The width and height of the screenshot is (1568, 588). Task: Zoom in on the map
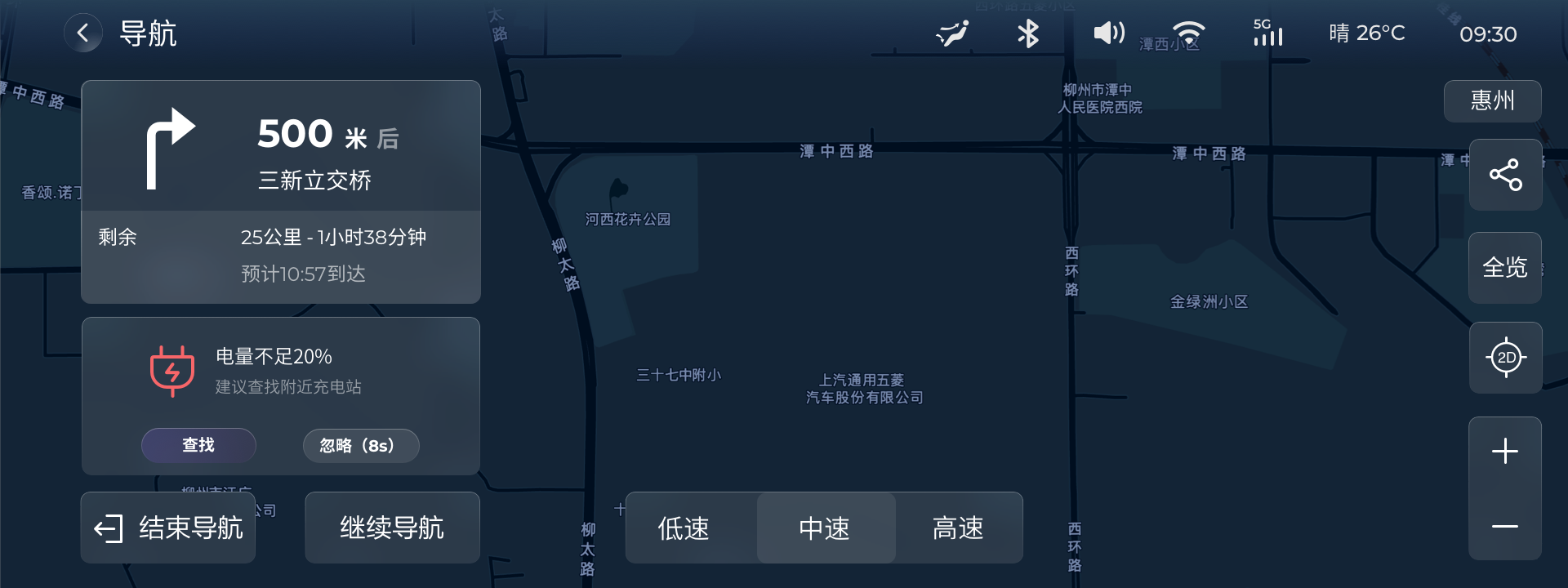(1505, 451)
